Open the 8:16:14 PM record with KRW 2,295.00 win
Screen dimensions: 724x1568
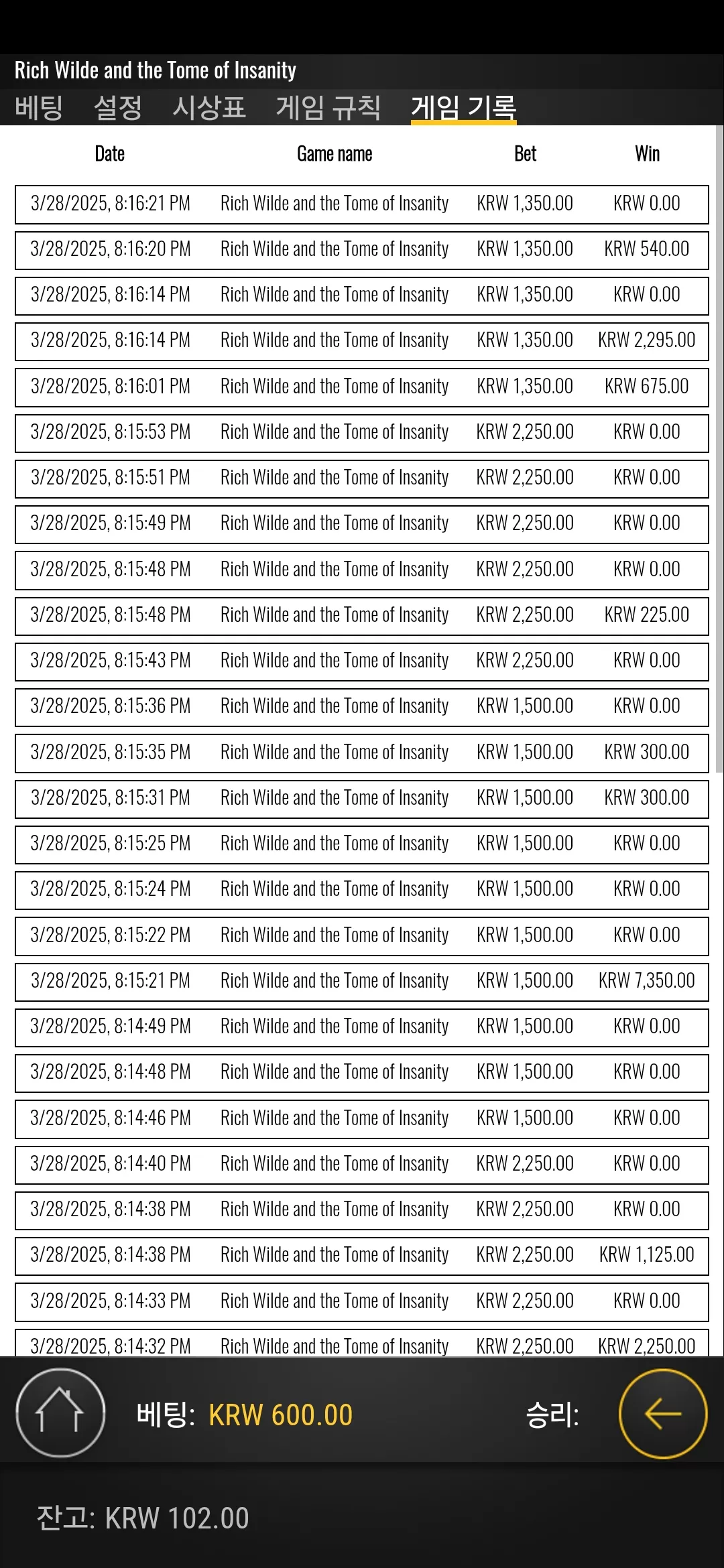(362, 341)
